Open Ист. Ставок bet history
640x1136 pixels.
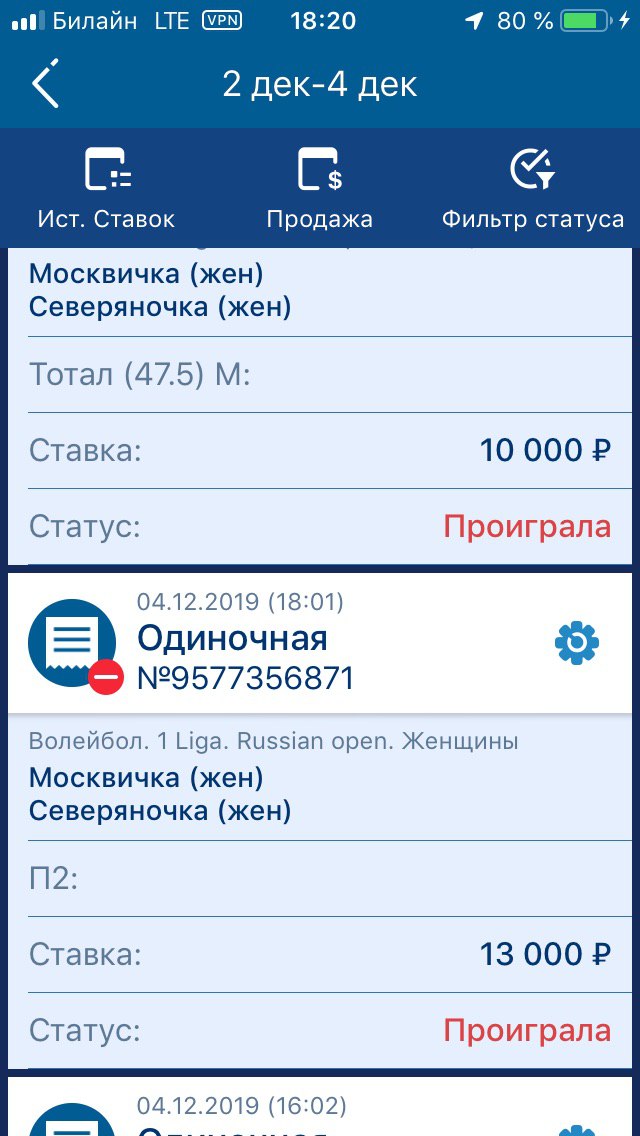[x=107, y=188]
